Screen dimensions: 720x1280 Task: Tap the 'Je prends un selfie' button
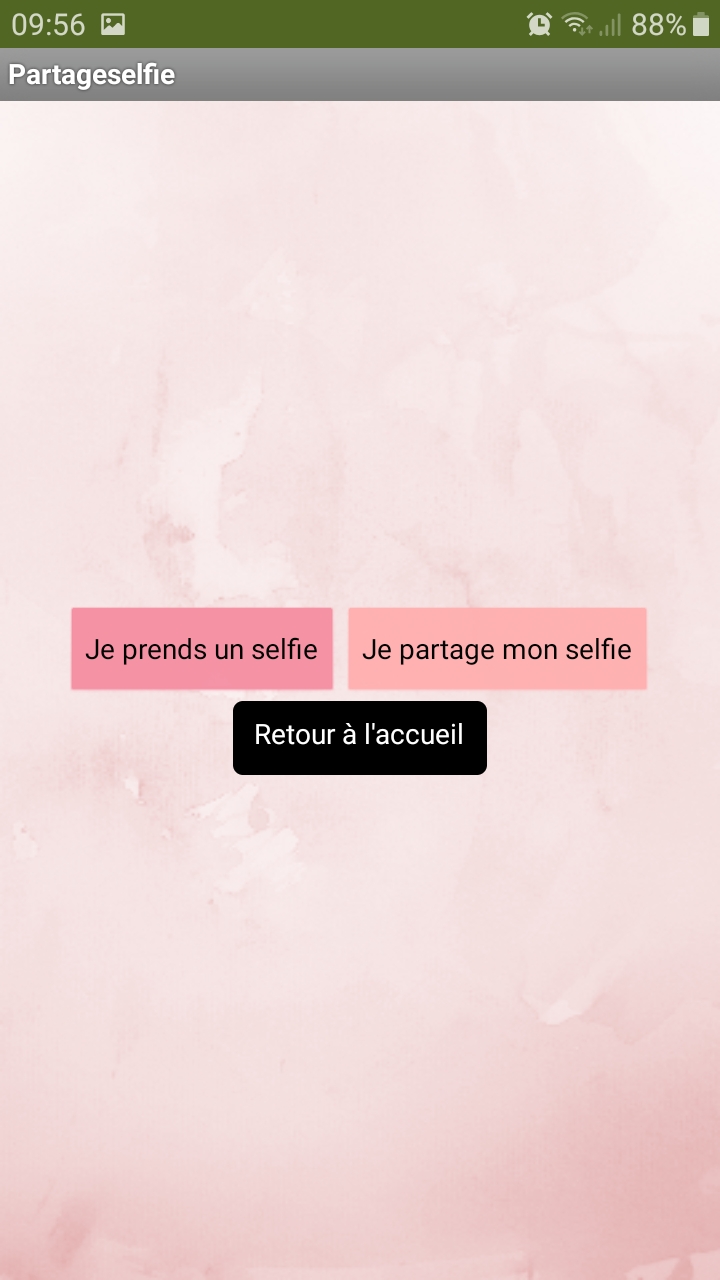coord(201,649)
